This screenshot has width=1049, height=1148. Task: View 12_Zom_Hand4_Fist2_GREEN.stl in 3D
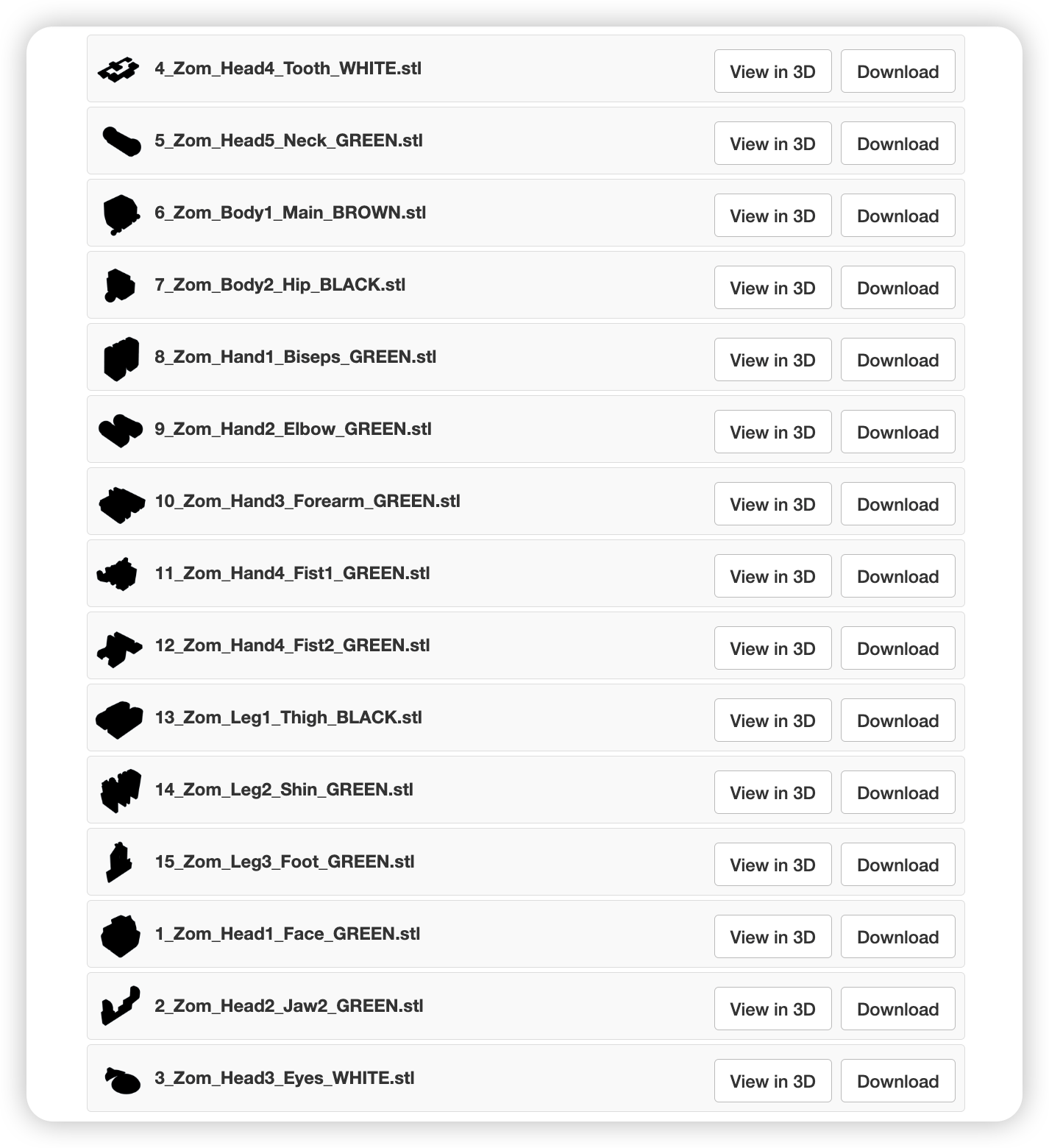772,648
